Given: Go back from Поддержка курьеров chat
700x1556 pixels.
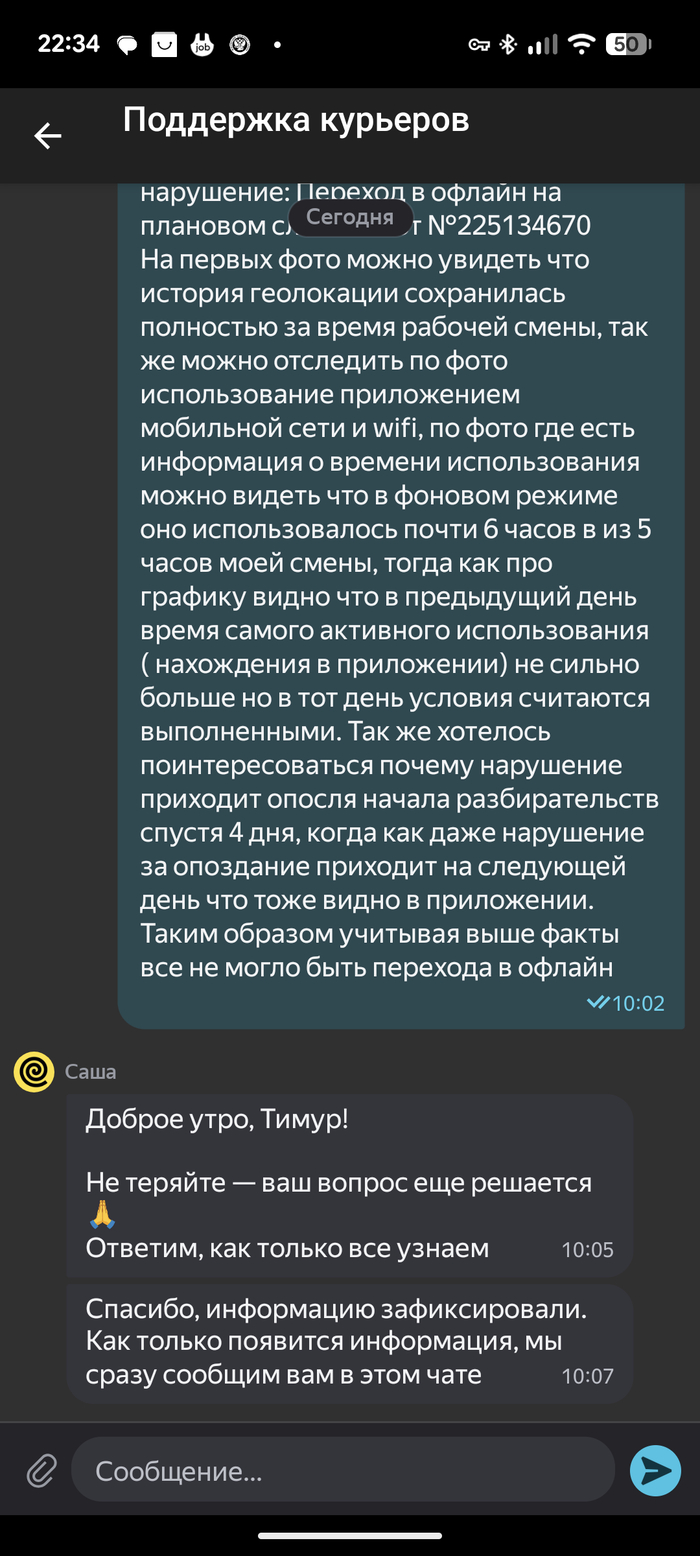Looking at the screenshot, I should [x=47, y=136].
